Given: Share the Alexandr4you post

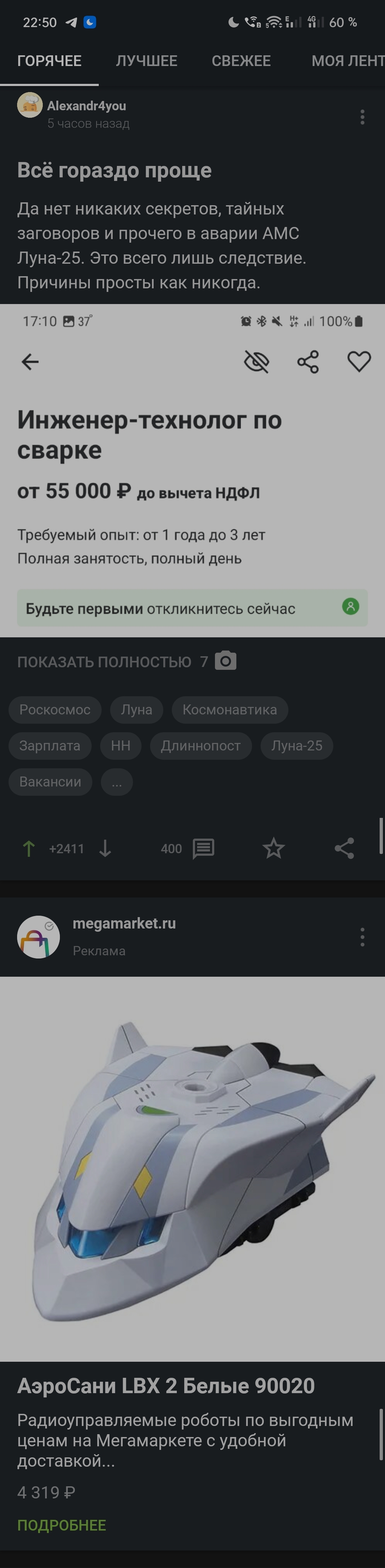Looking at the screenshot, I should click(344, 849).
